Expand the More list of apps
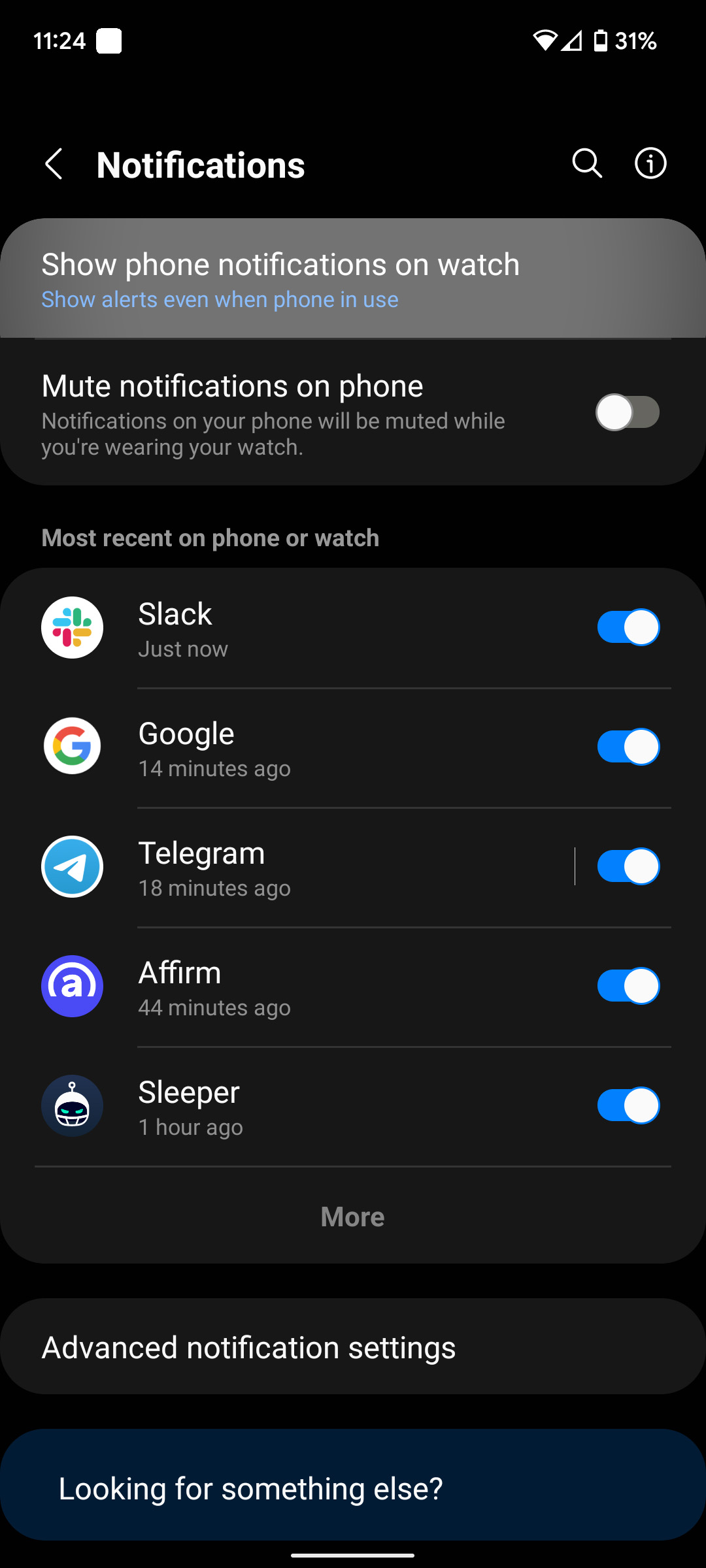This screenshot has height=1568, width=706. click(352, 1216)
